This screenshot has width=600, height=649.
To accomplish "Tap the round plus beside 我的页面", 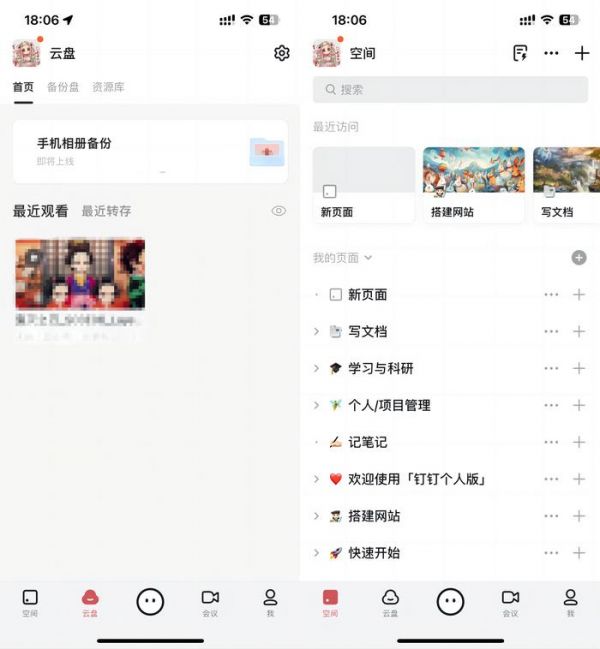I will (579, 258).
